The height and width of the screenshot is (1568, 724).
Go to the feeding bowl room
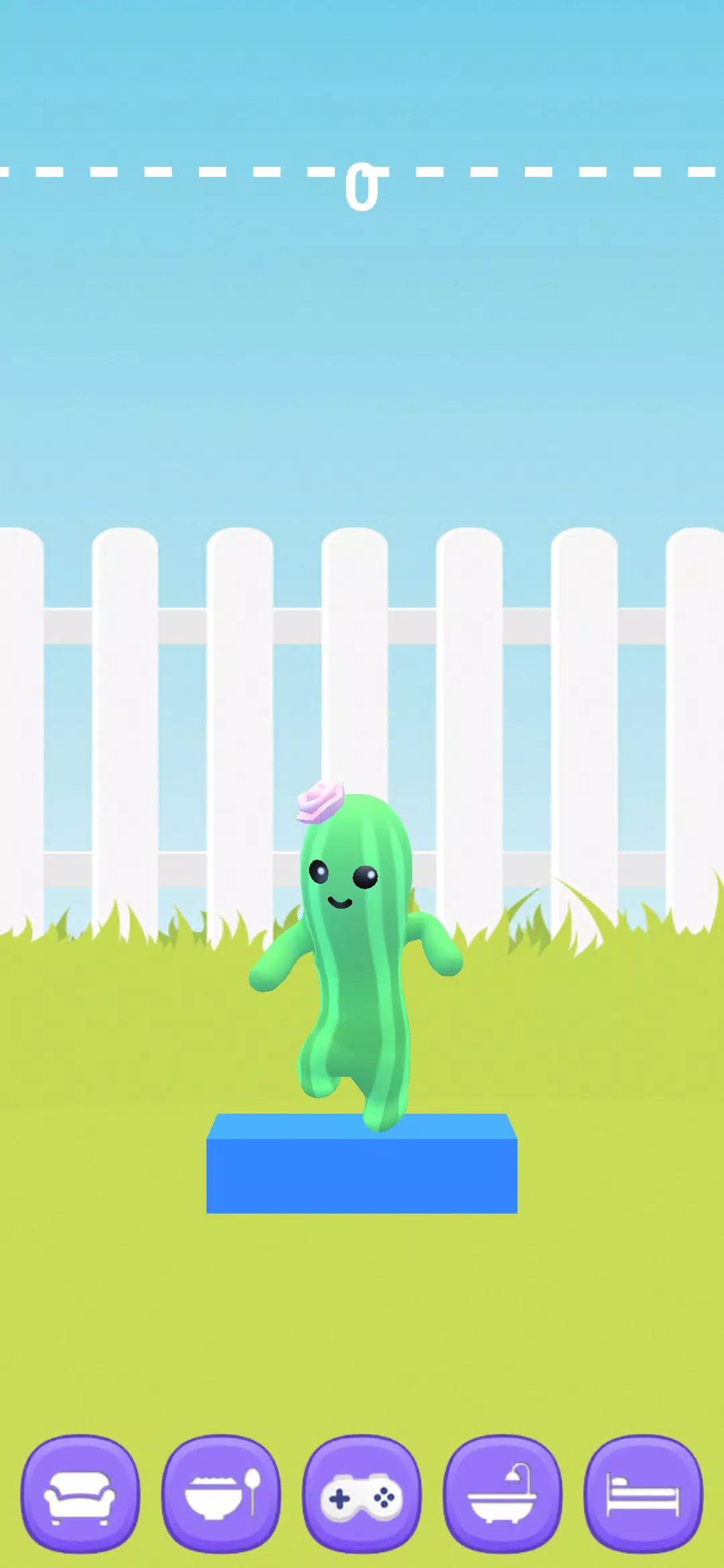(221, 1494)
